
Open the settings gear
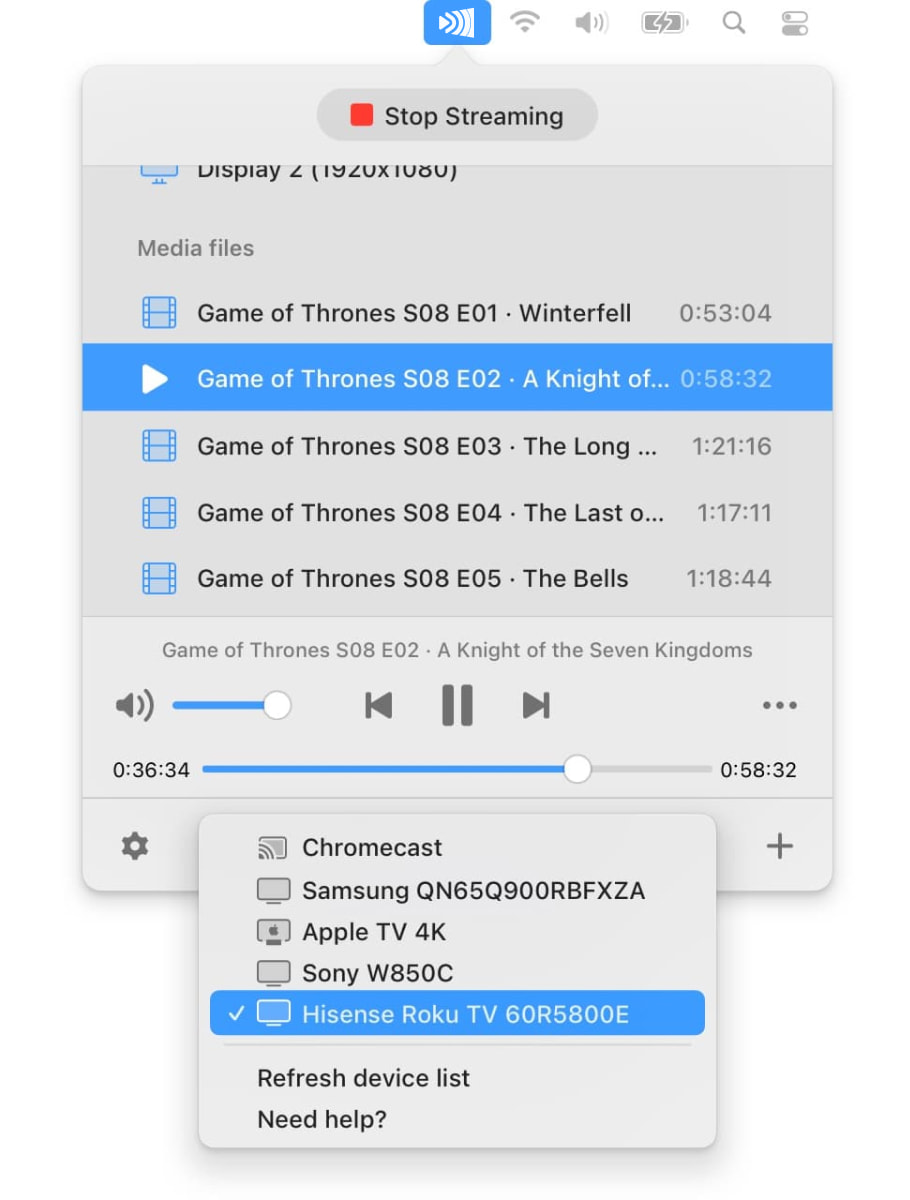135,847
